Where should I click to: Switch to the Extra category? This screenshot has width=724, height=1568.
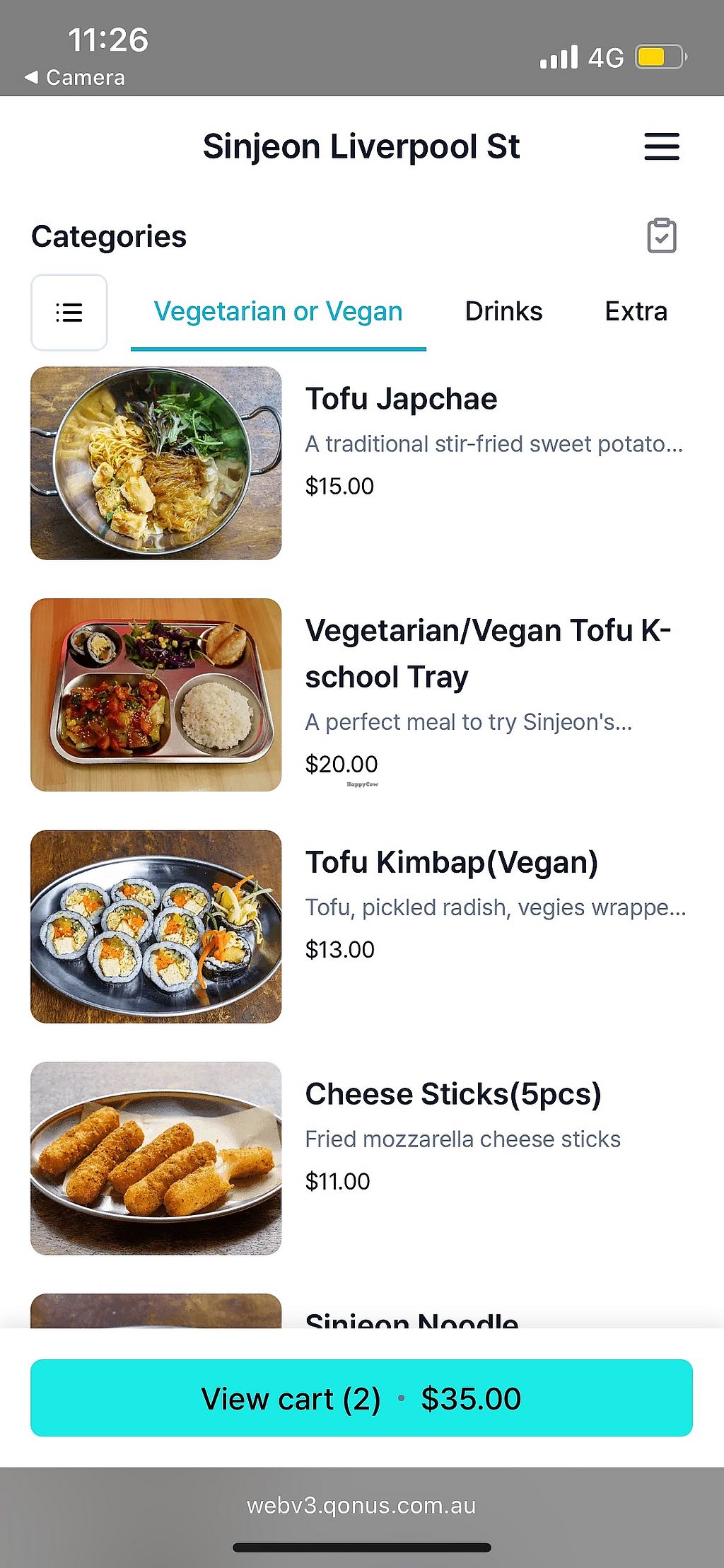(x=636, y=312)
